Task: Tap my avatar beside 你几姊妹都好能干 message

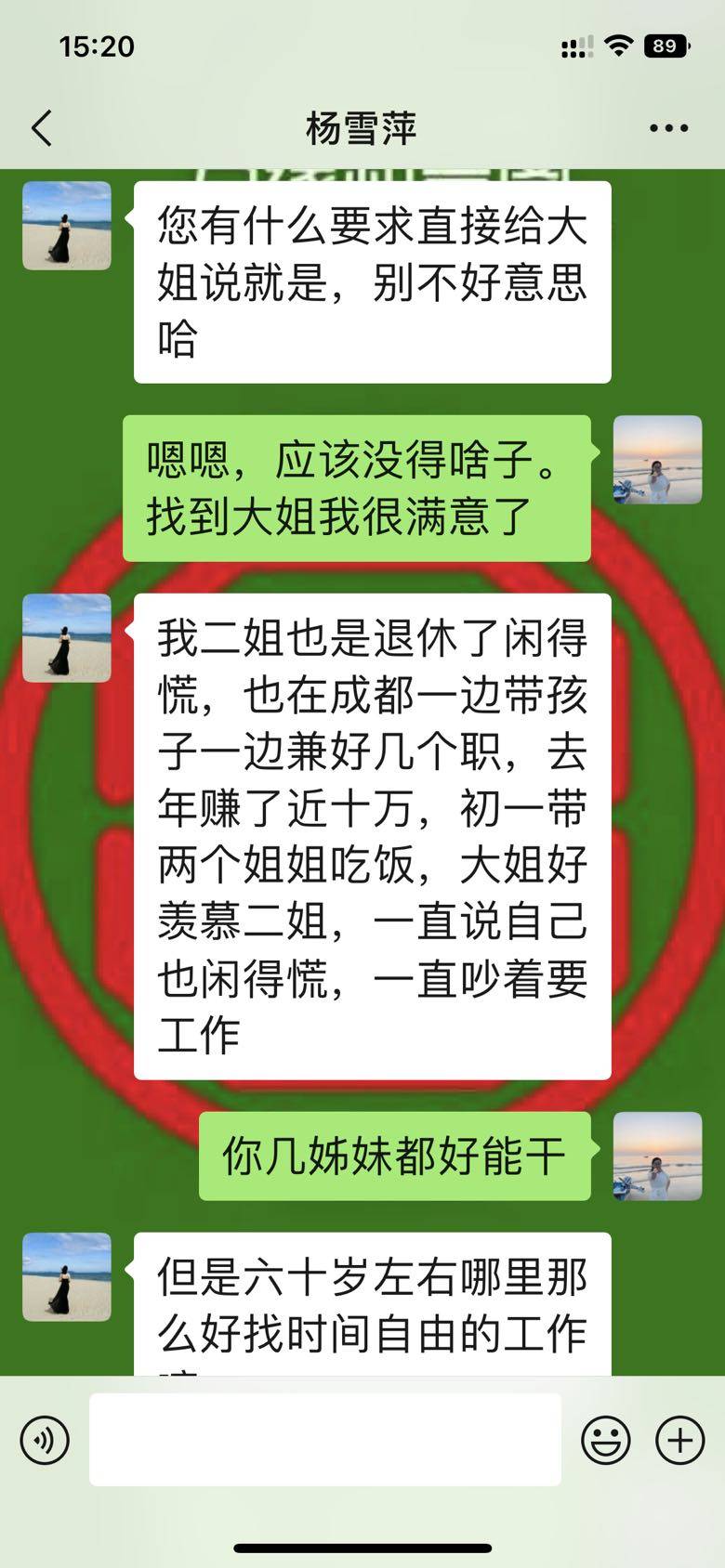Action: click(x=657, y=1156)
